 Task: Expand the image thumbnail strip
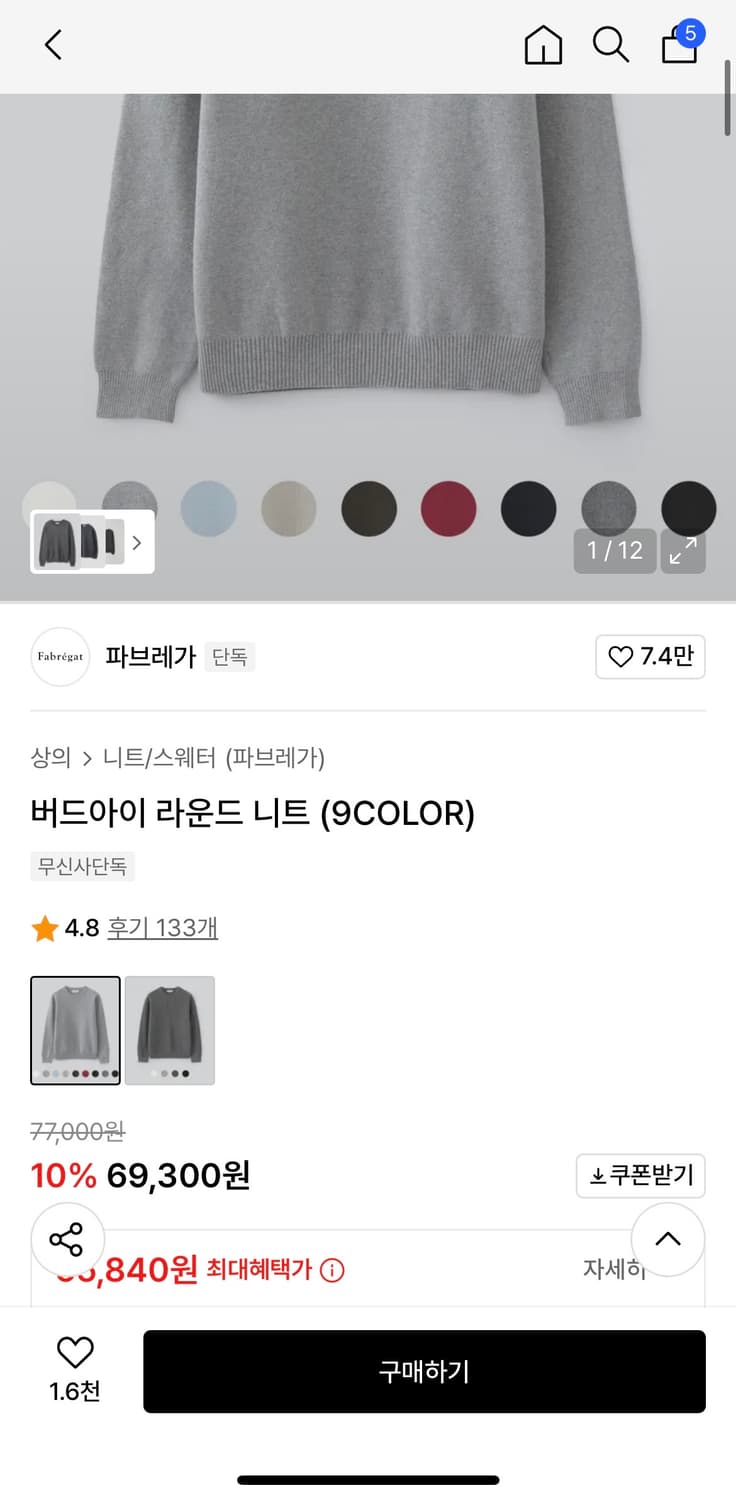[x=137, y=542]
